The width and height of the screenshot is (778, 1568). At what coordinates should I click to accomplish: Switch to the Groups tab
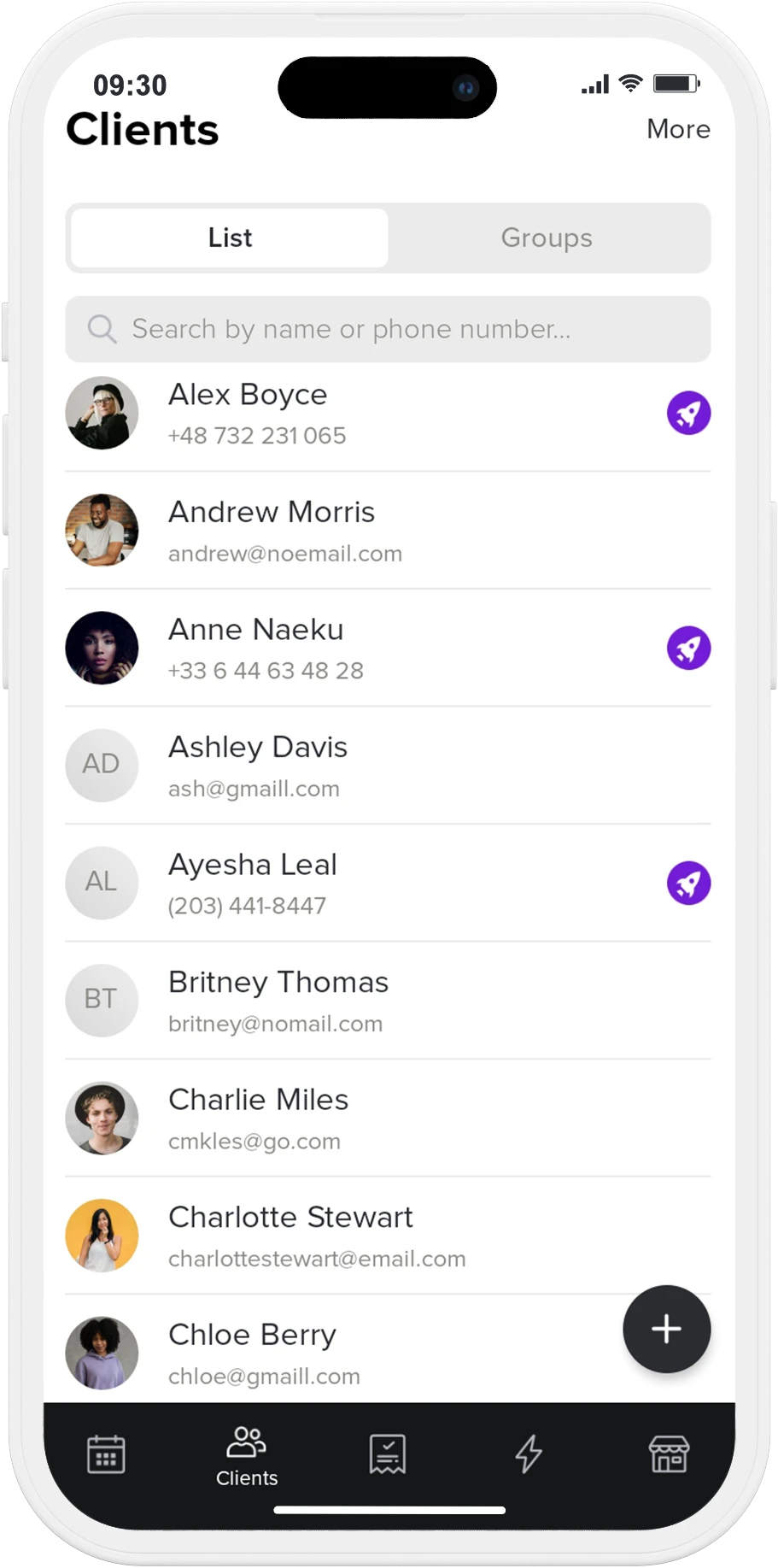(x=547, y=238)
